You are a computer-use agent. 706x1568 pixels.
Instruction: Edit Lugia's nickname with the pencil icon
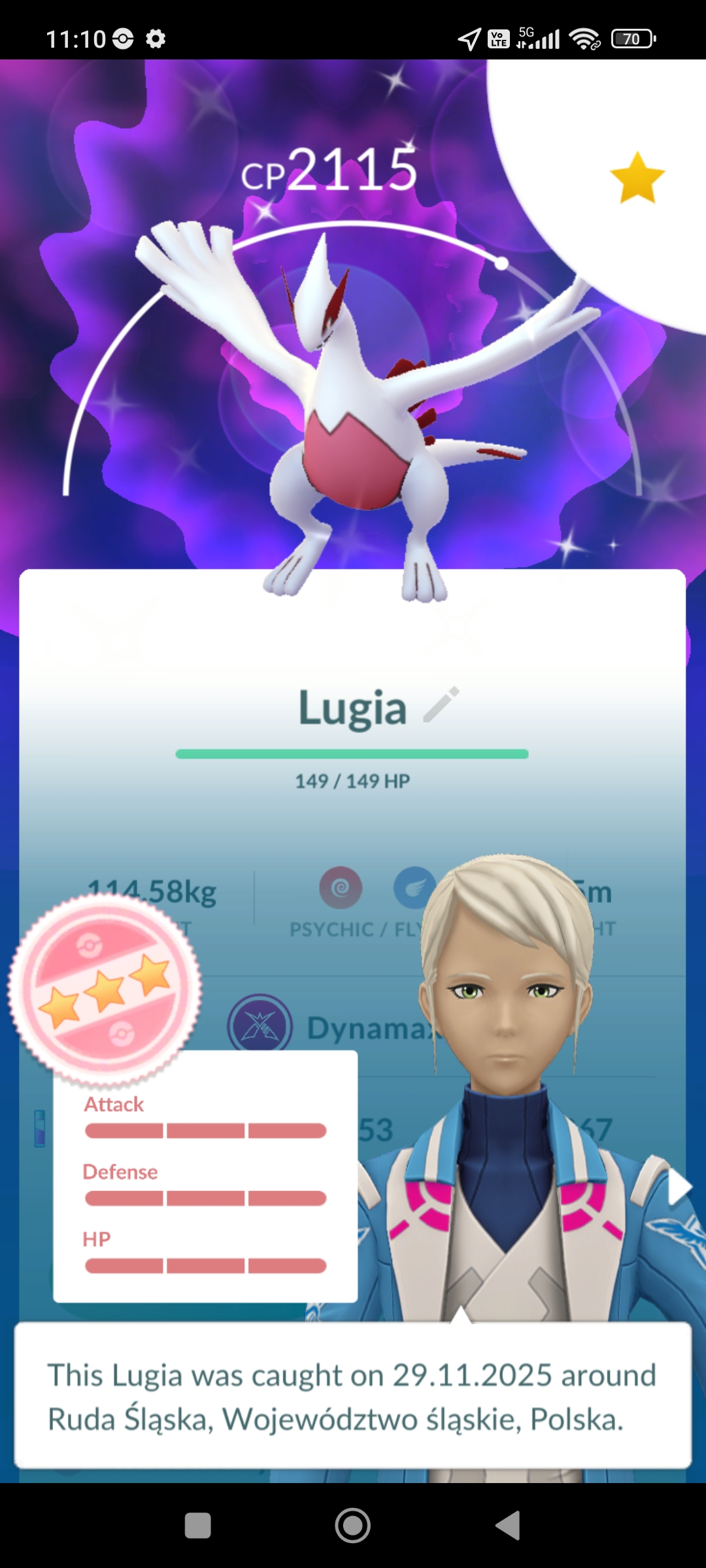(x=441, y=705)
